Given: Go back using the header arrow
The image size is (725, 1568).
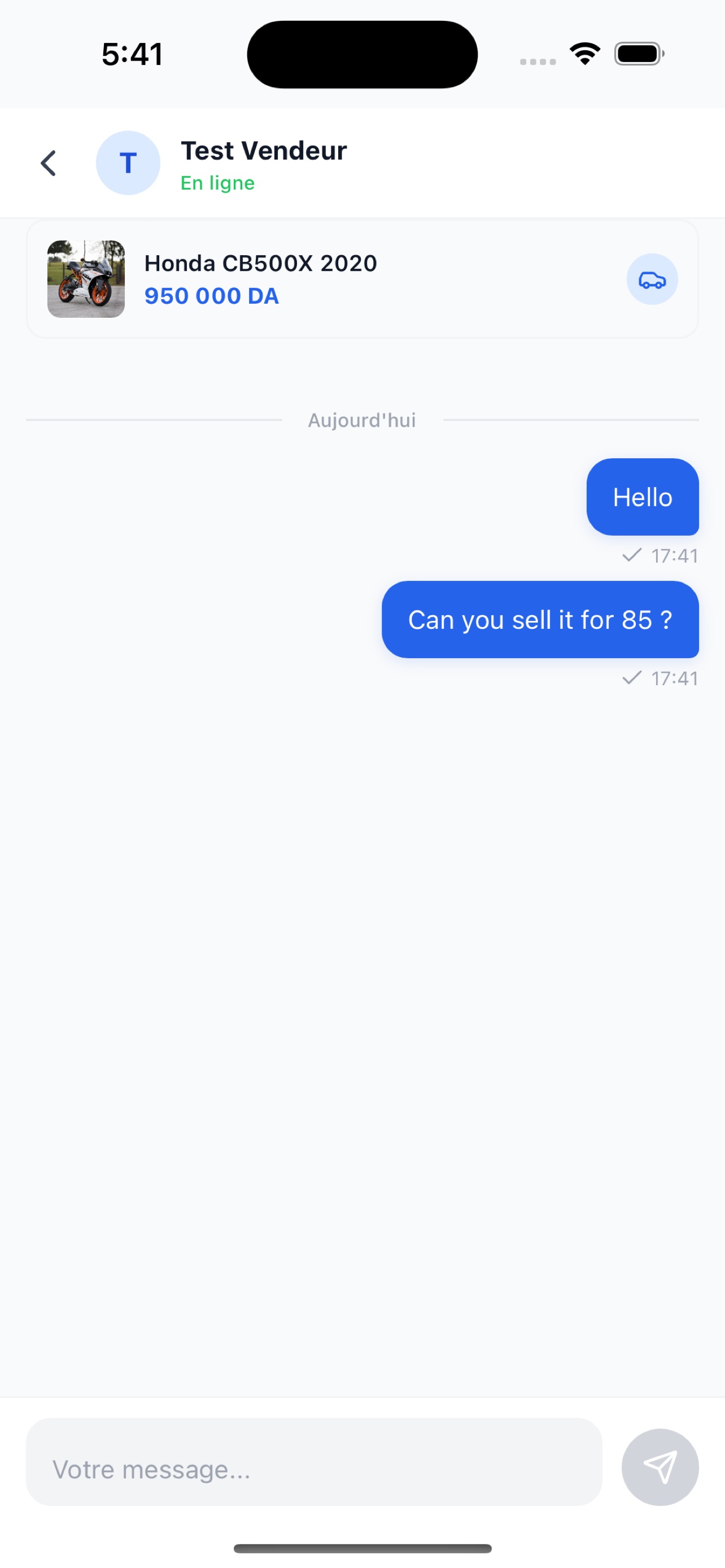Looking at the screenshot, I should point(49,163).
